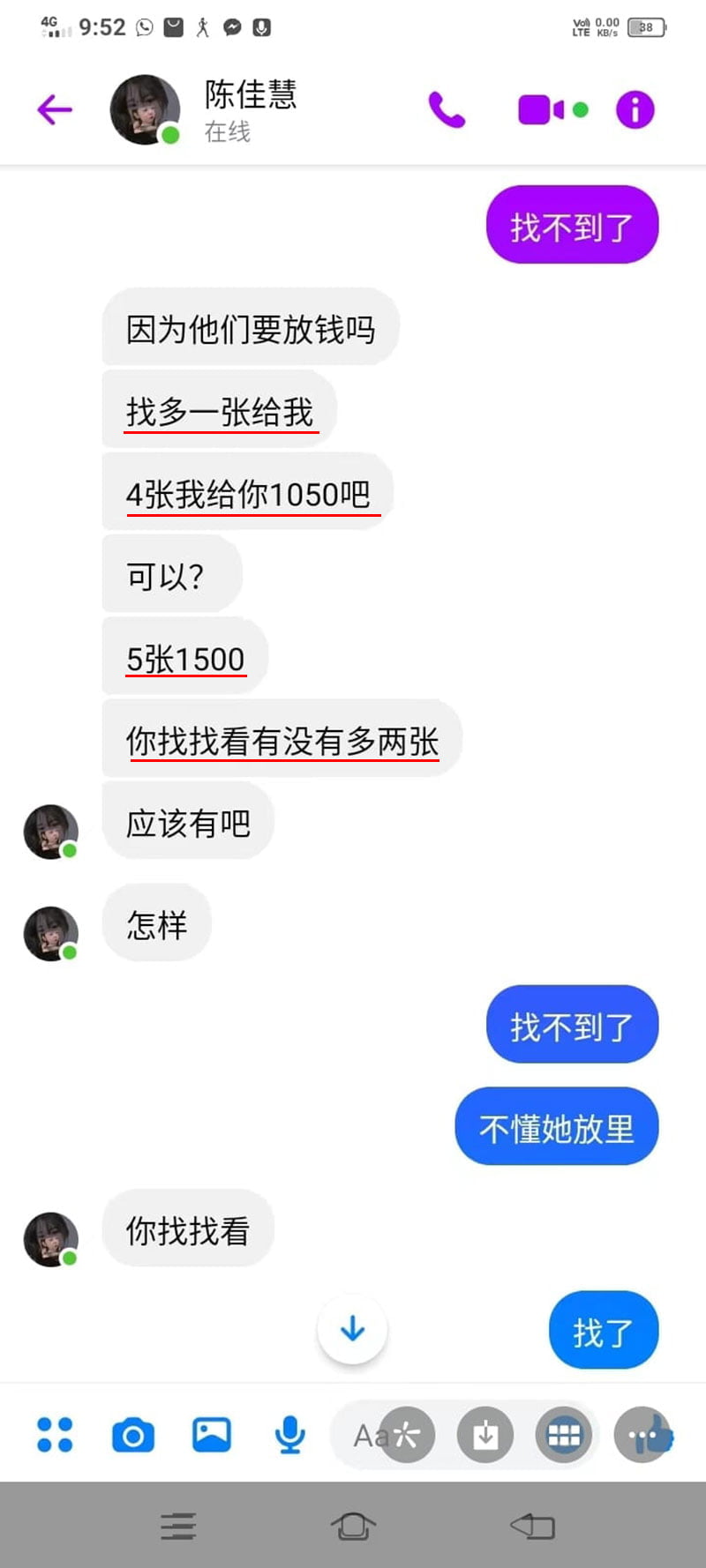Tap the floating grid overlay button
This screenshot has width=706, height=1568.
[564, 1435]
